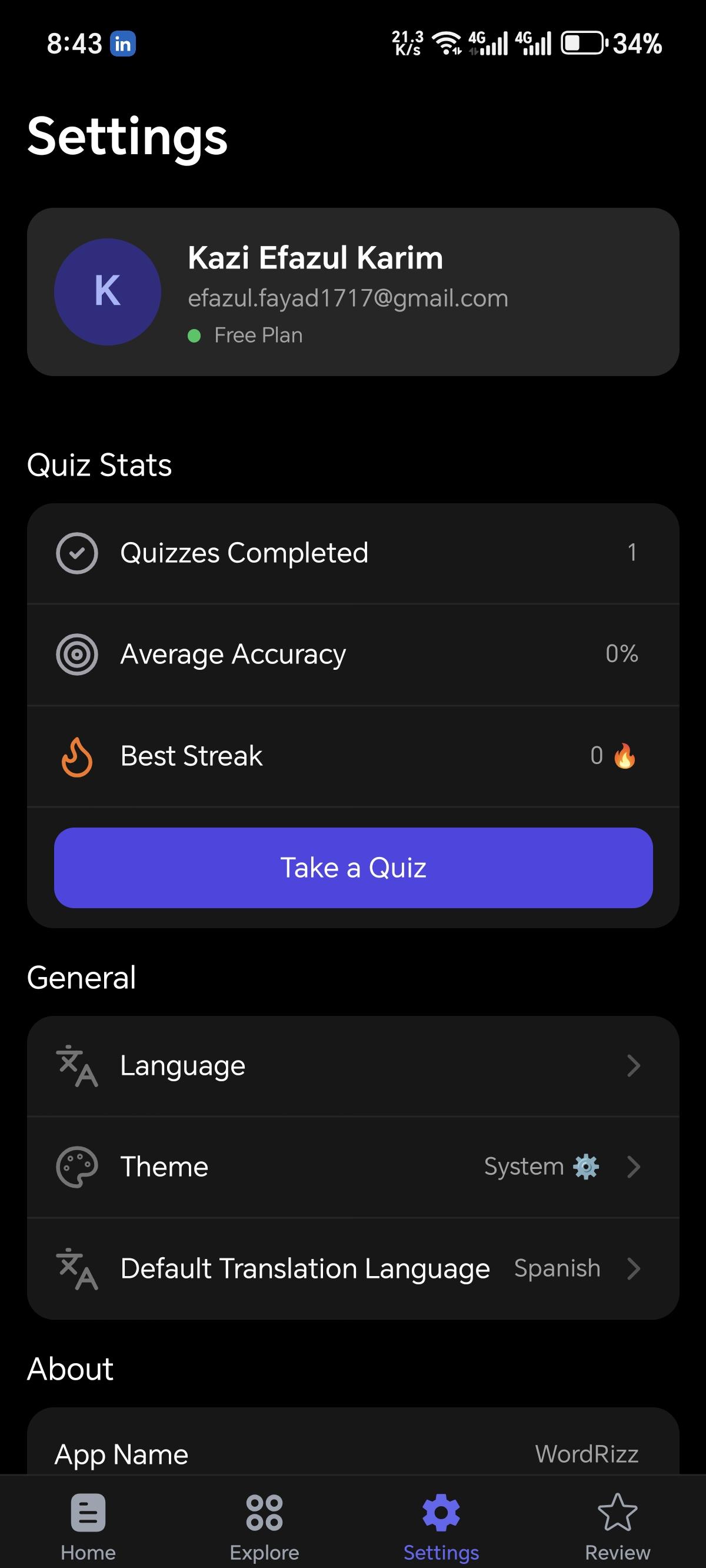Click the Average Accuracy target icon

tap(76, 655)
